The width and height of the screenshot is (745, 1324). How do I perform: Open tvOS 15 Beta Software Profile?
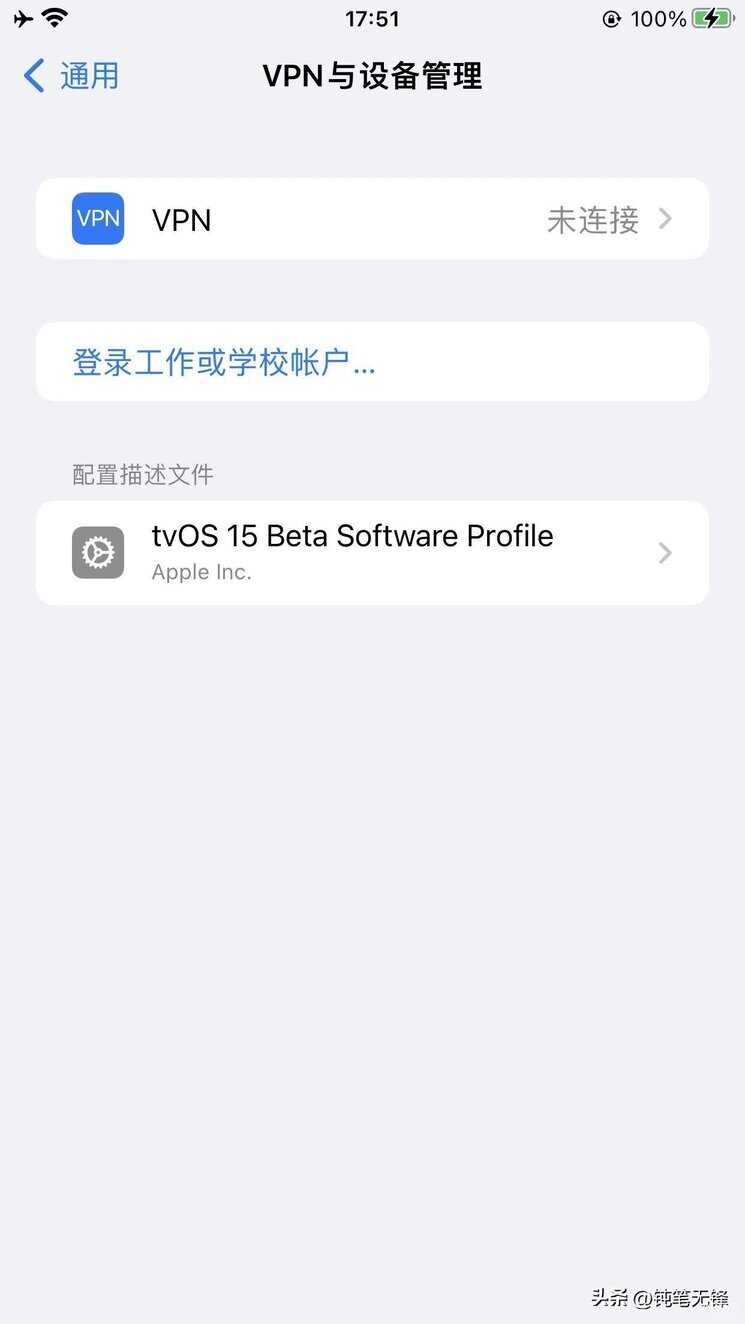tap(372, 552)
